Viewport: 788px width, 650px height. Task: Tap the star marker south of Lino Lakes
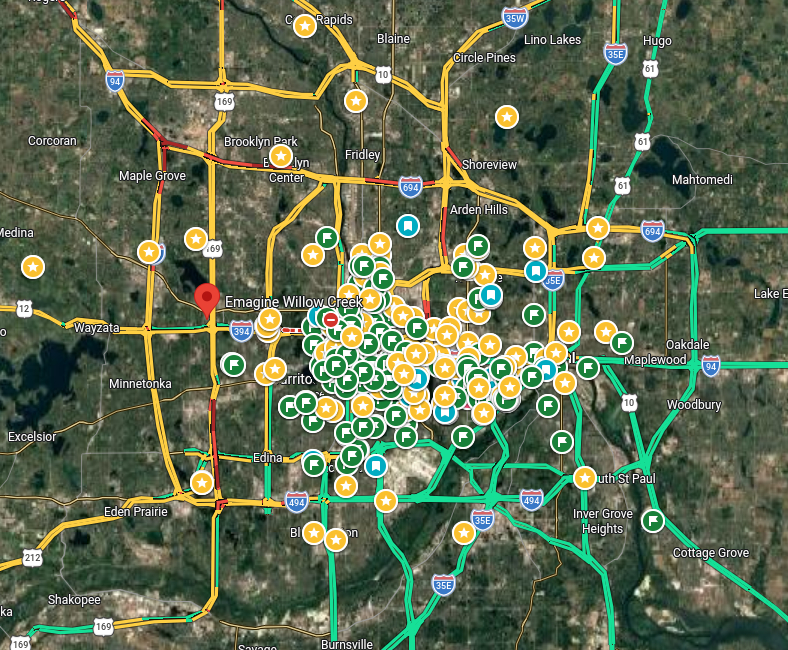click(506, 117)
